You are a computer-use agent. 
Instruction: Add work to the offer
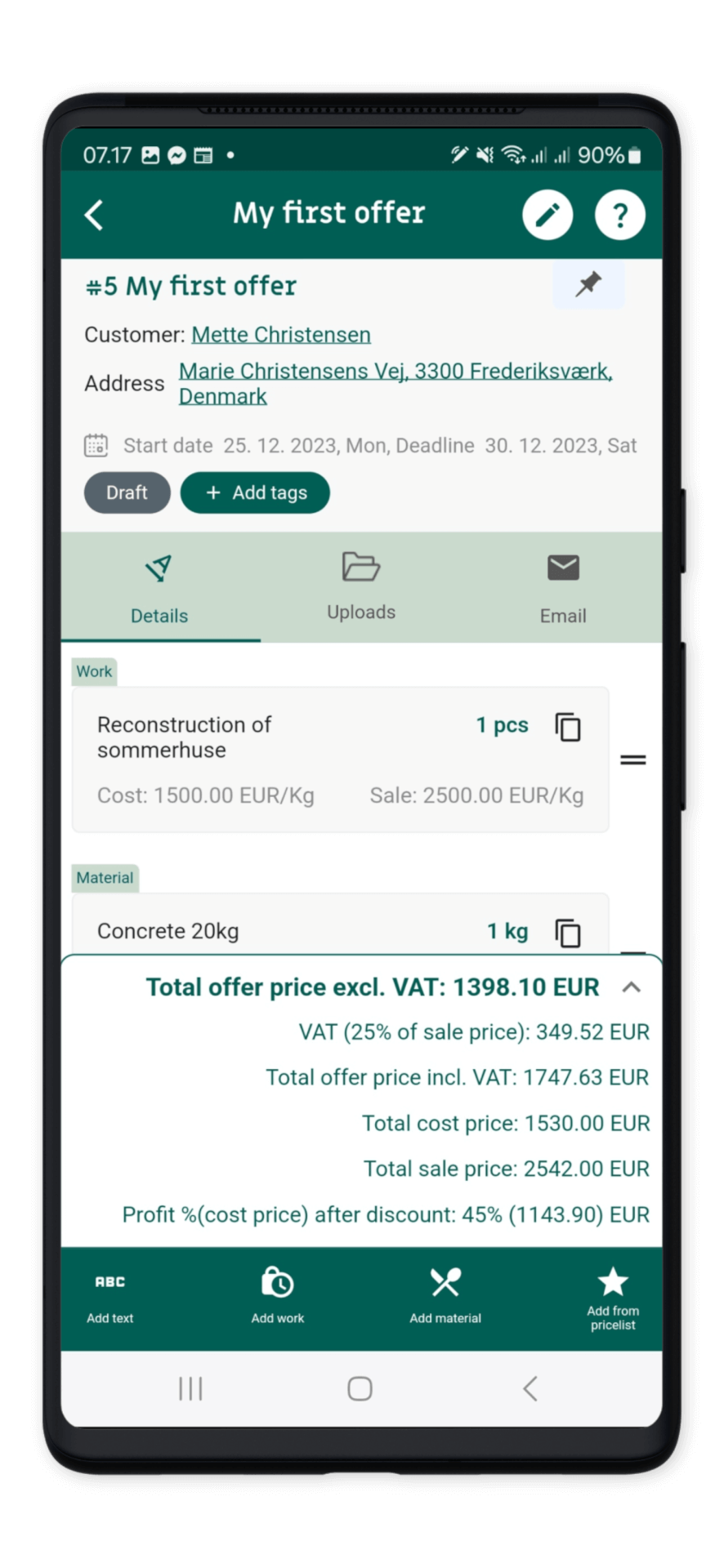[x=278, y=1297]
